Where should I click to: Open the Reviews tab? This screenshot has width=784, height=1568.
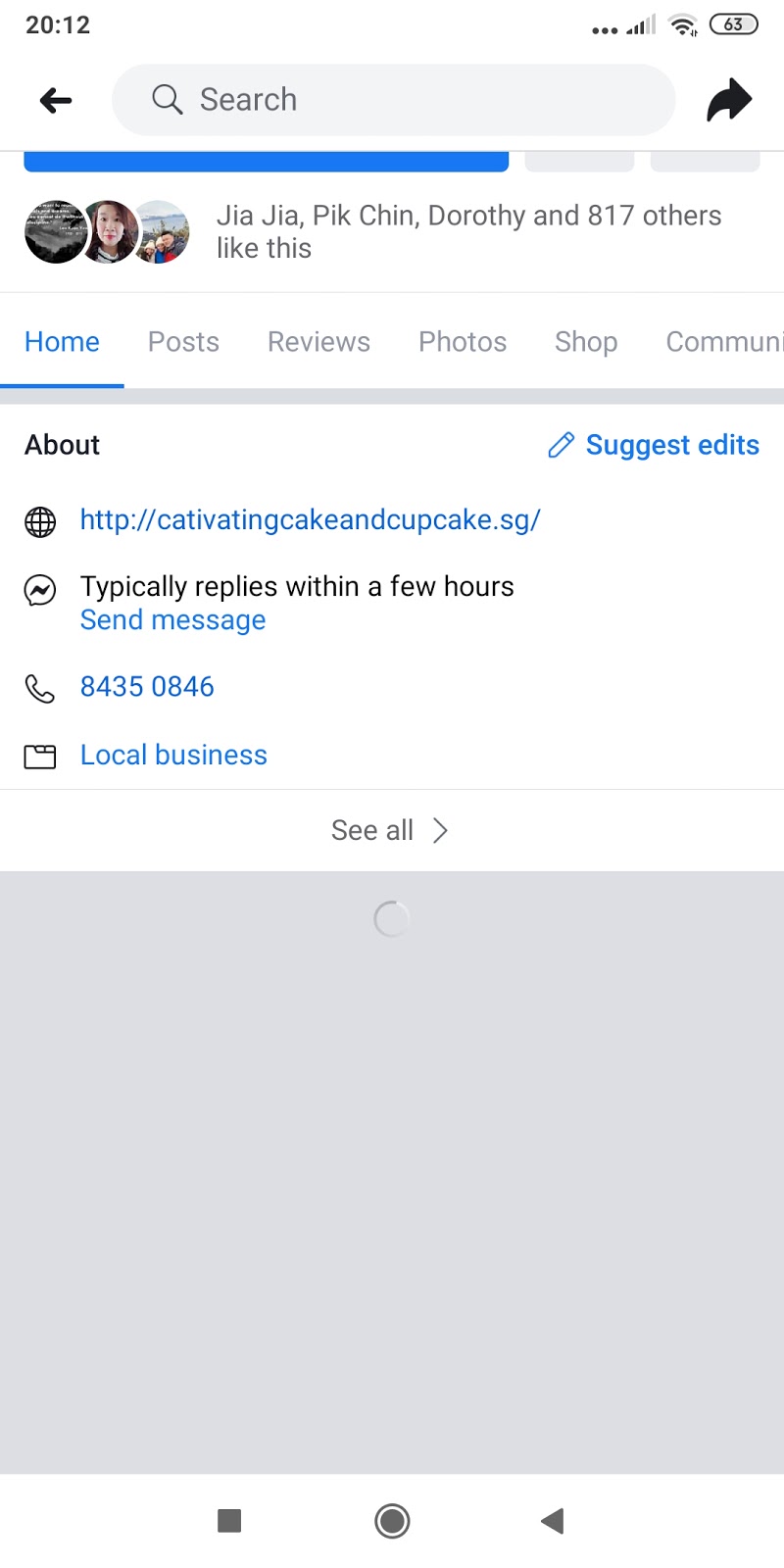point(318,342)
